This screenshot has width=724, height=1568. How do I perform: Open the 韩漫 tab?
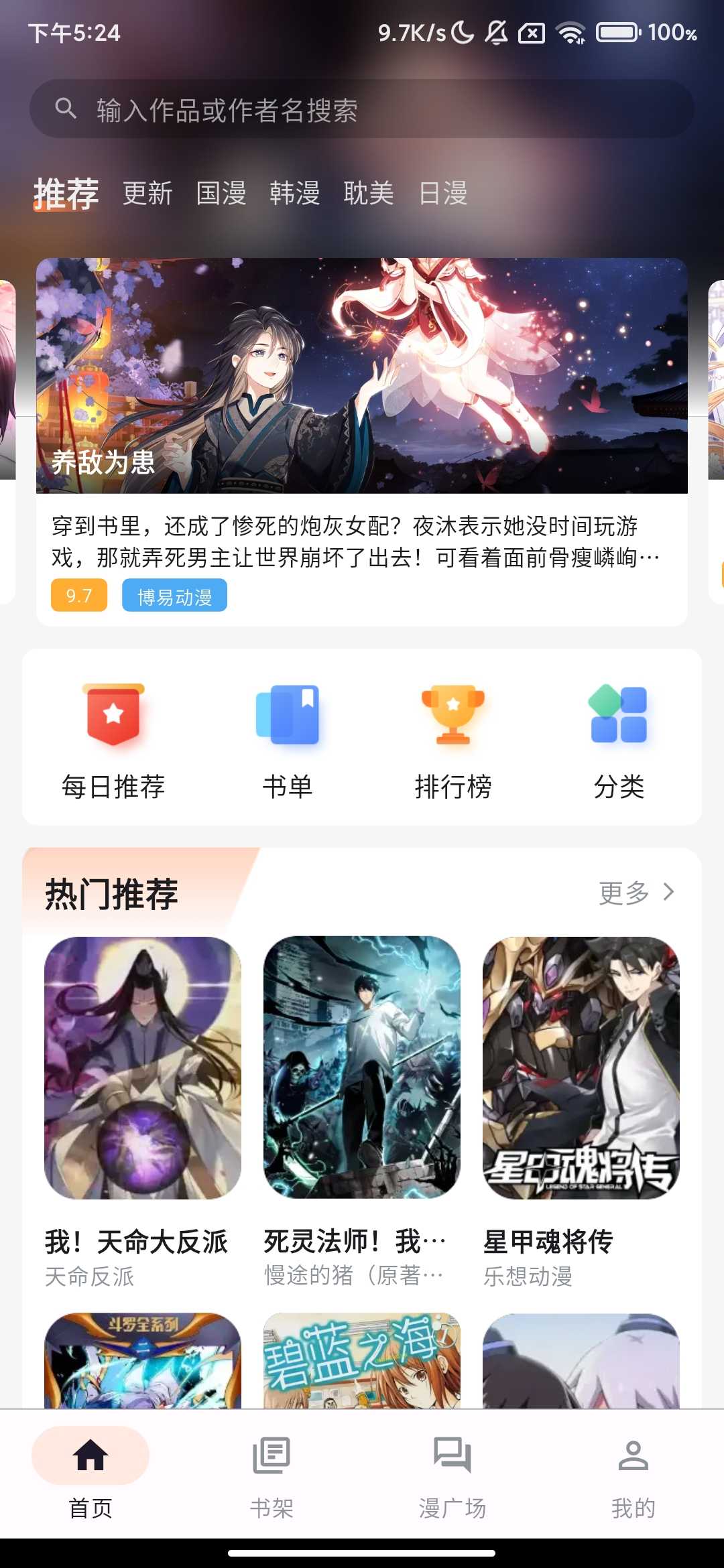click(x=295, y=194)
